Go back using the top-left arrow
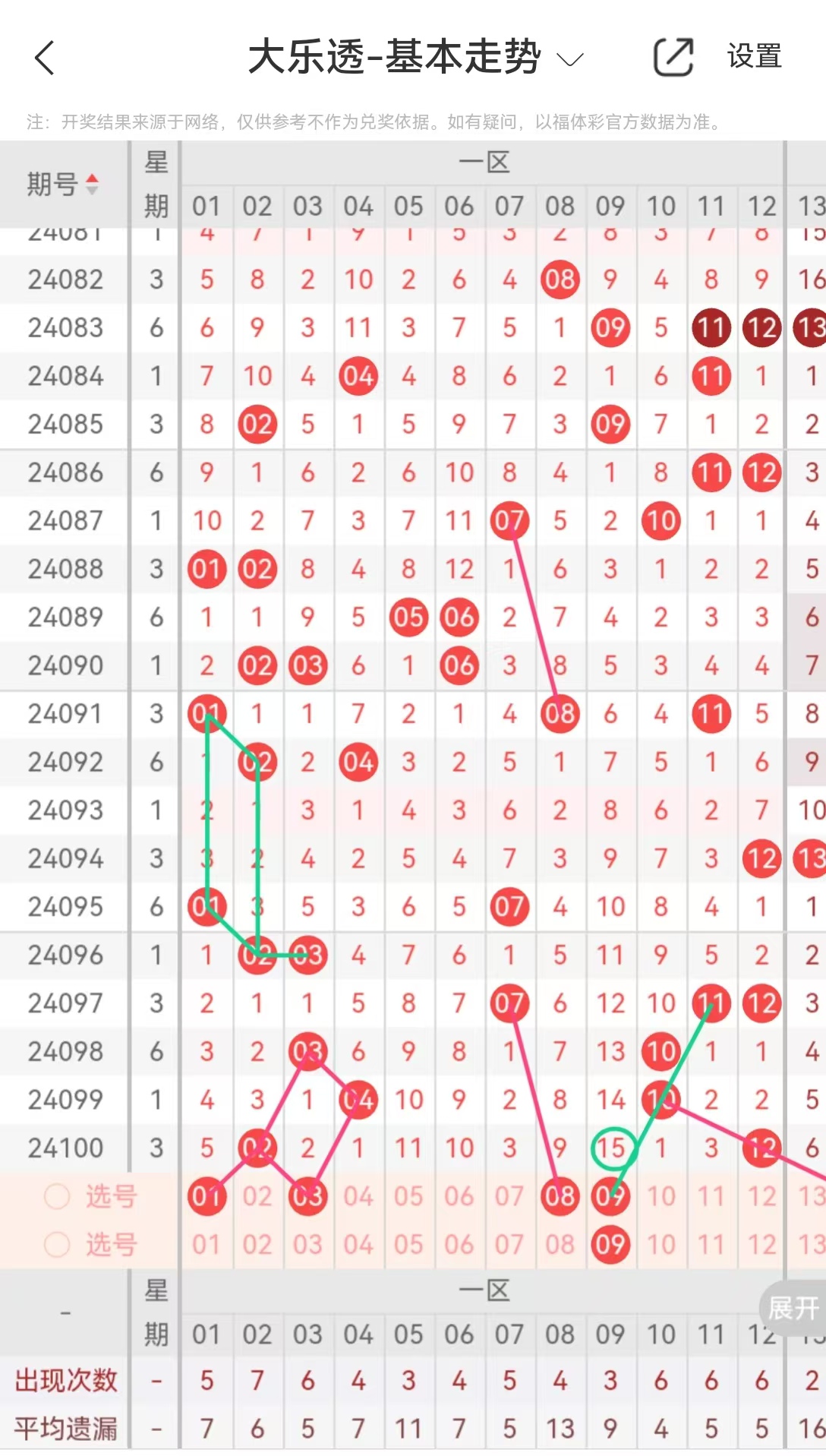Image resolution: width=826 pixels, height=1456 pixels. [x=45, y=58]
